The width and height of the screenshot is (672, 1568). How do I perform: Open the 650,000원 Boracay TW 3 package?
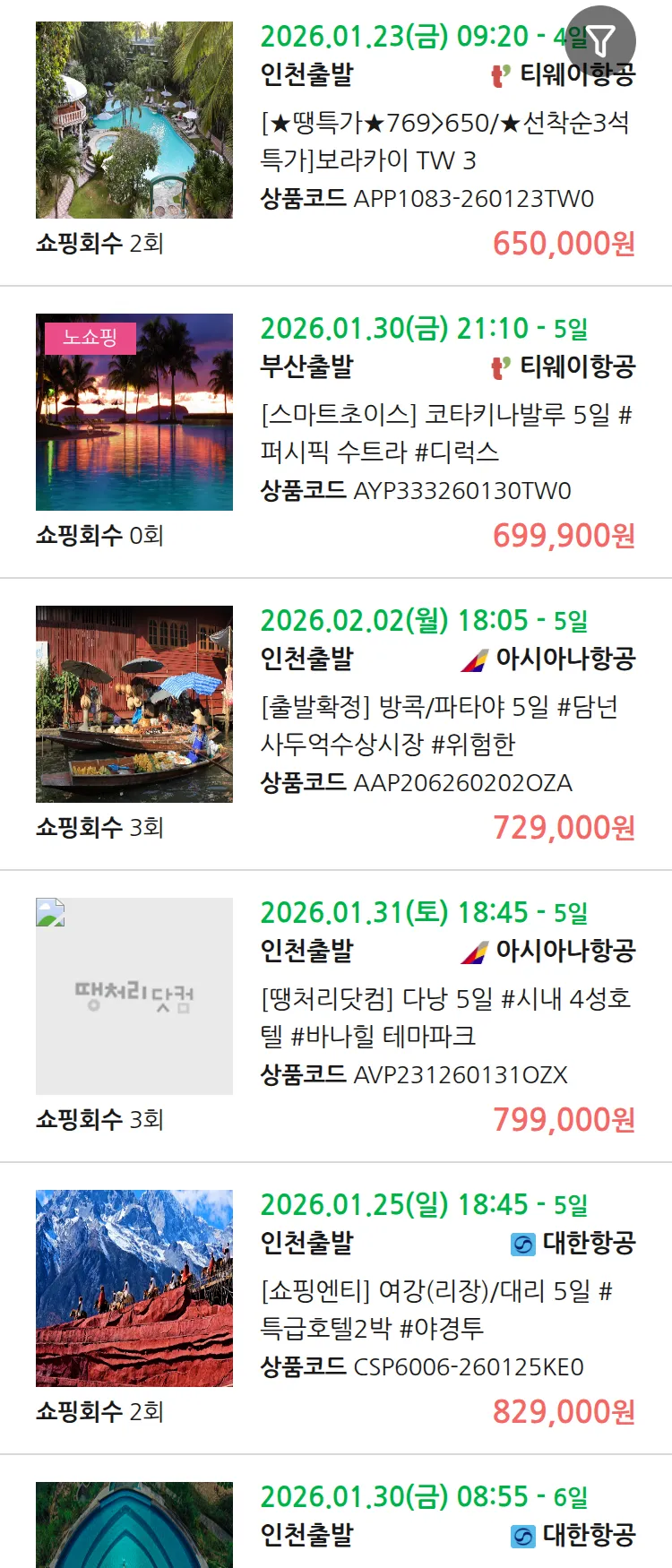444,142
